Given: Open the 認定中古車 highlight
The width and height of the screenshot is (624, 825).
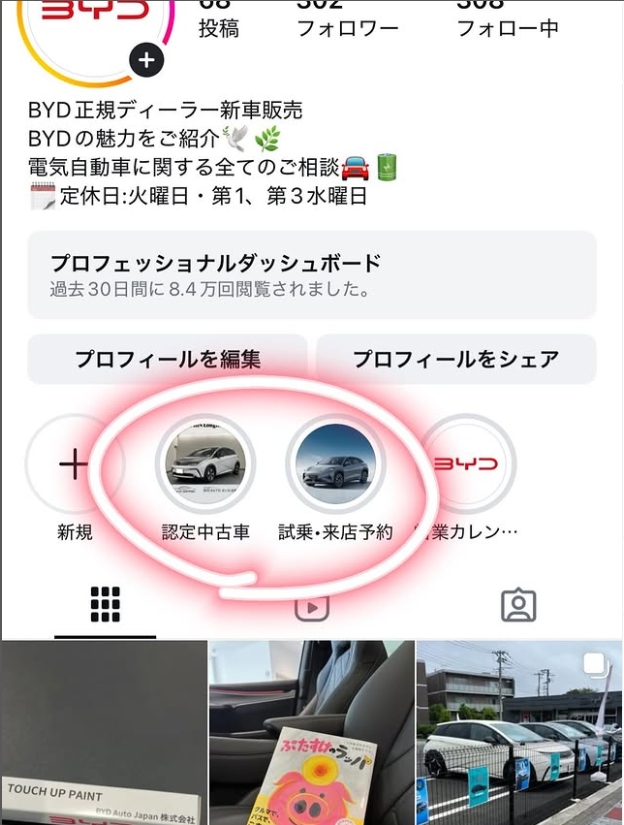Looking at the screenshot, I should 206,465.
